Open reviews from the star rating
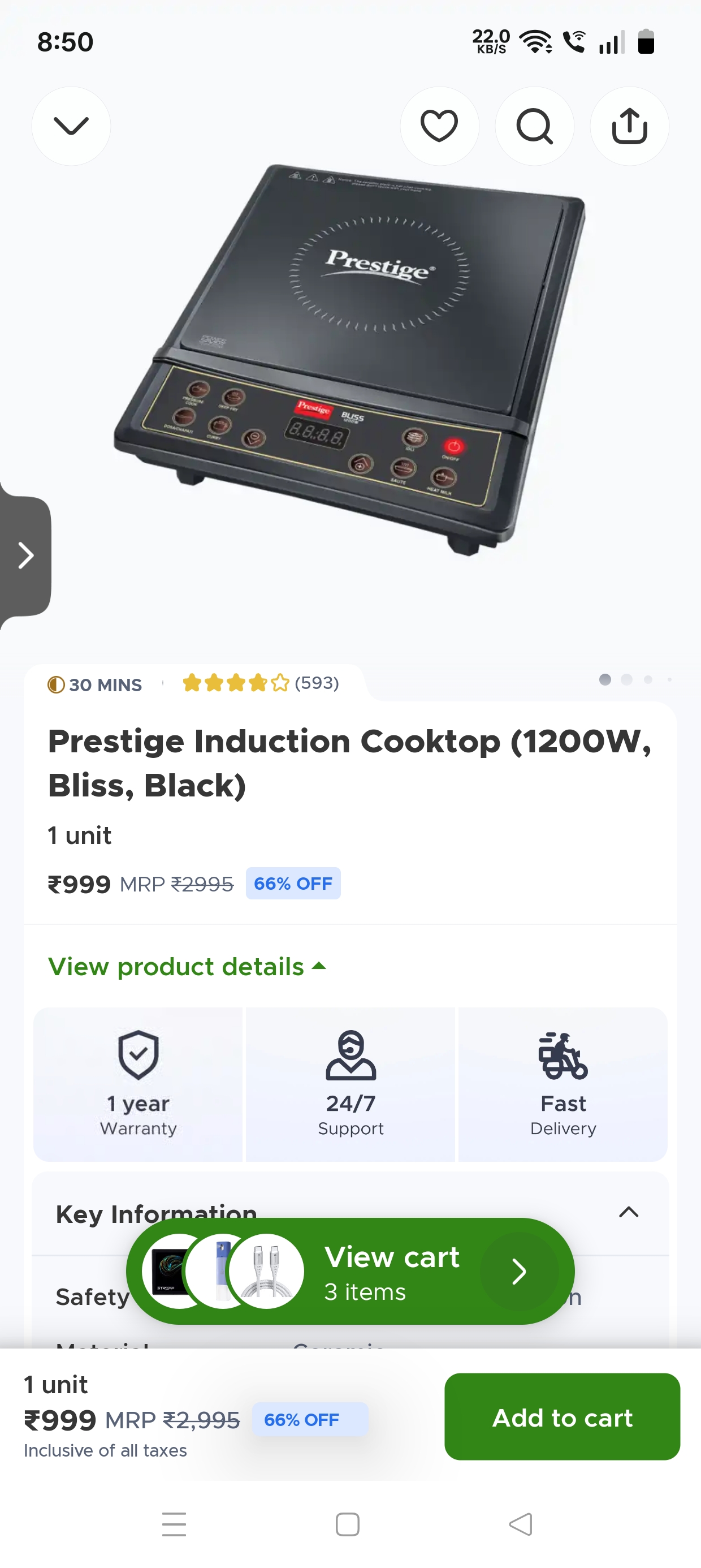701x1568 pixels. click(261, 683)
